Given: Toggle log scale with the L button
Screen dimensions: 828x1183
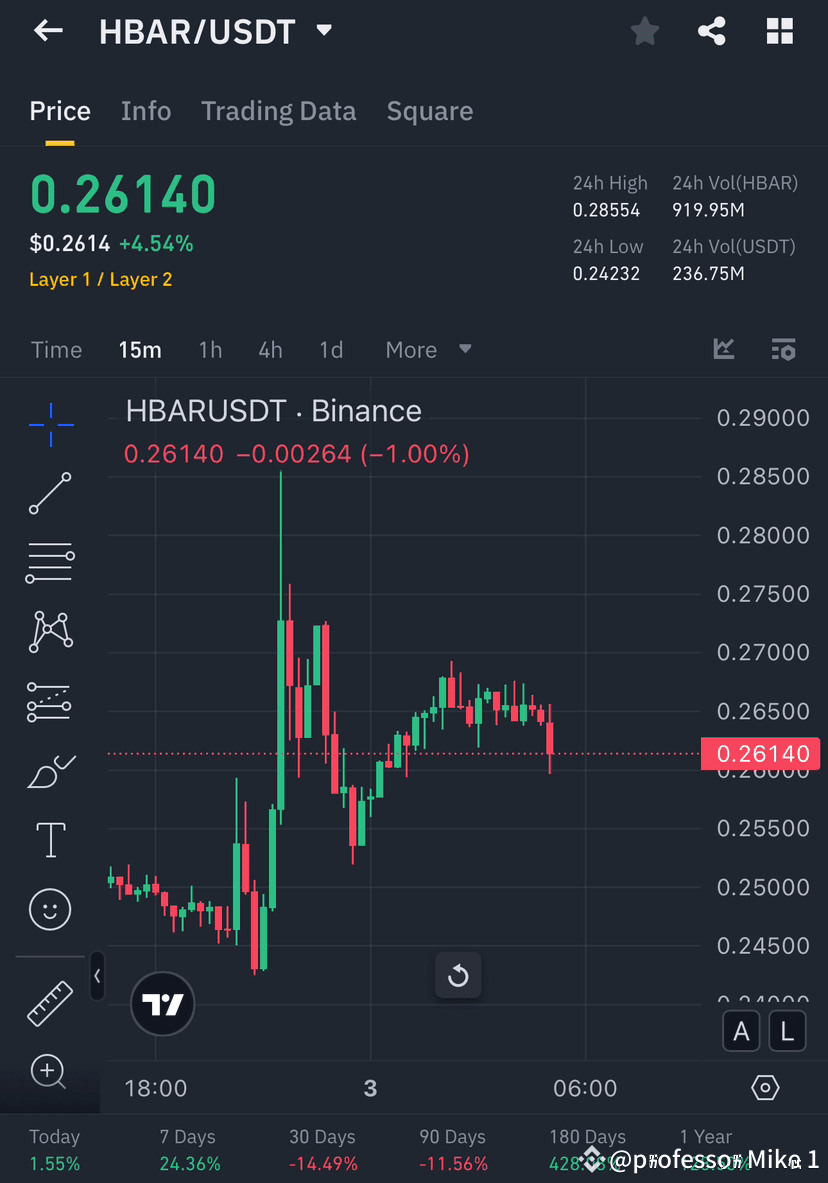Looking at the screenshot, I should pos(787,1031).
